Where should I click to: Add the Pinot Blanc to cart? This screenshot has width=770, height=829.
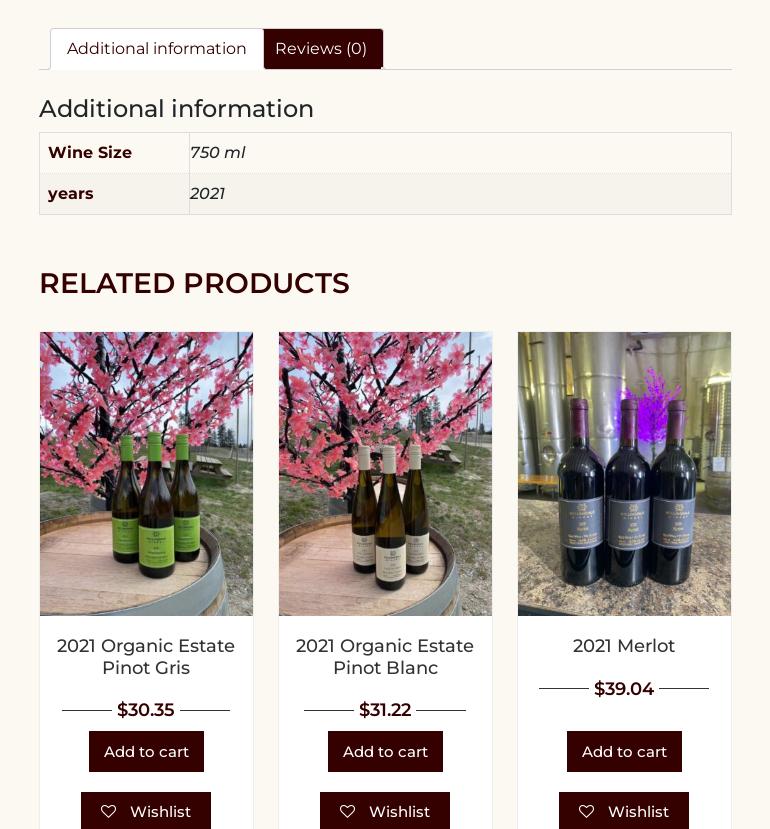pyautogui.click(x=386, y=751)
